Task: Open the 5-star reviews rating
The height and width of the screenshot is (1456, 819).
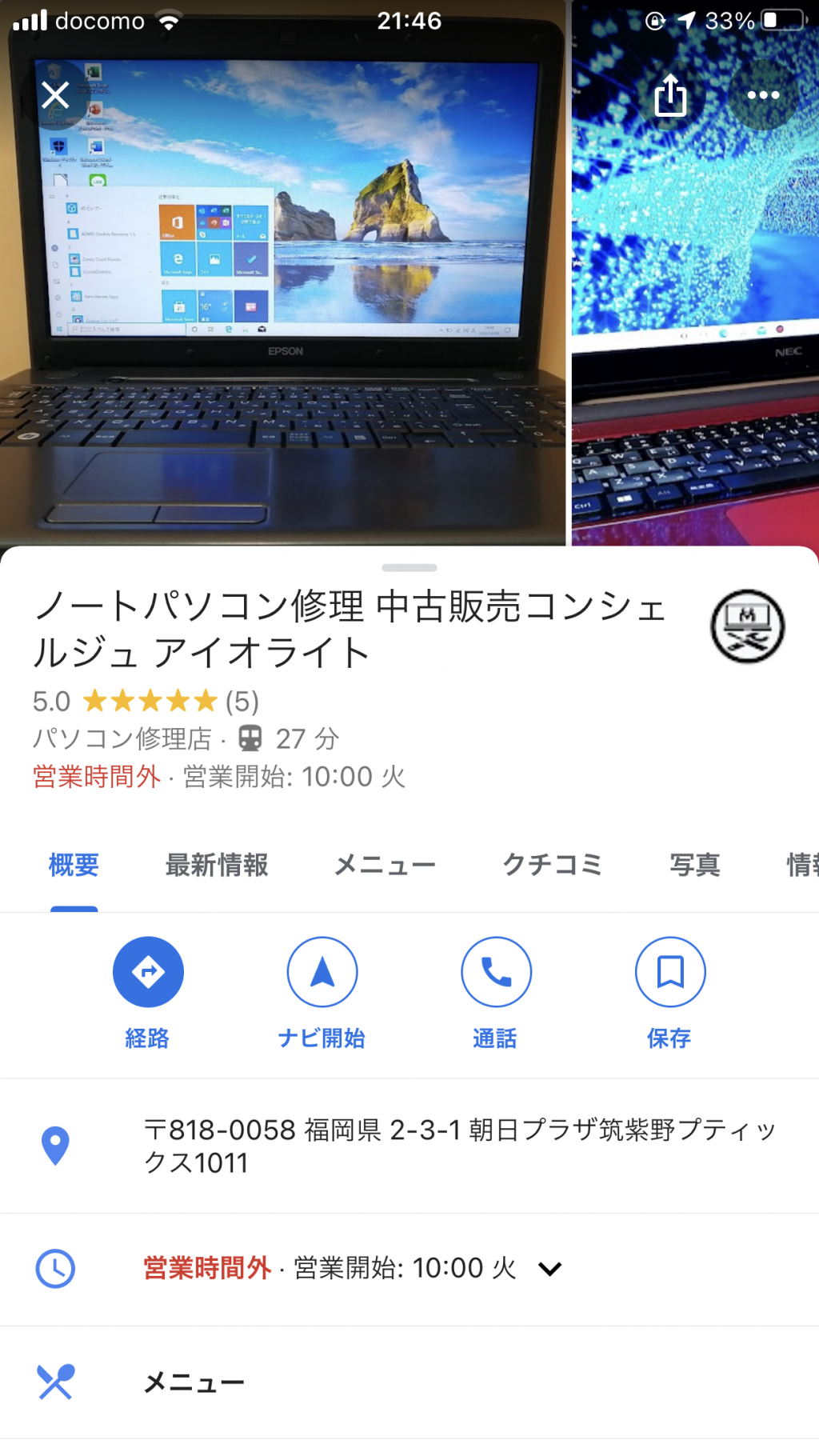Action: coord(146,702)
